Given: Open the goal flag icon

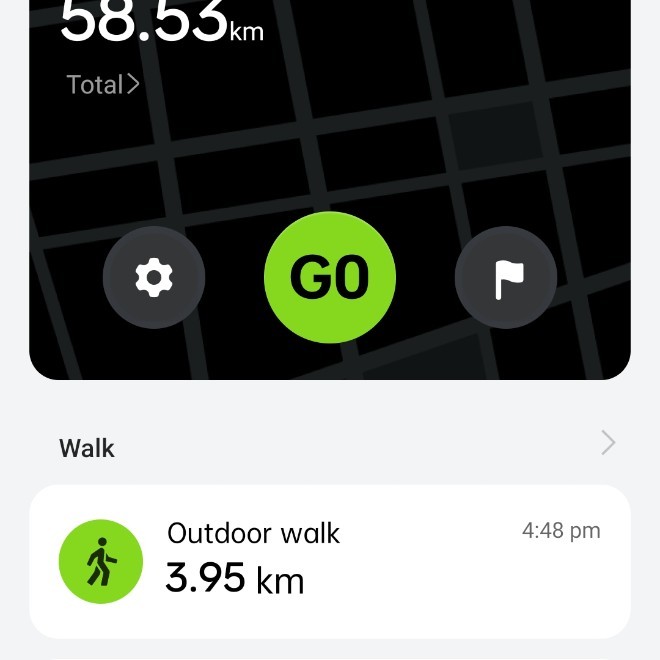Looking at the screenshot, I should pyautogui.click(x=506, y=278).
